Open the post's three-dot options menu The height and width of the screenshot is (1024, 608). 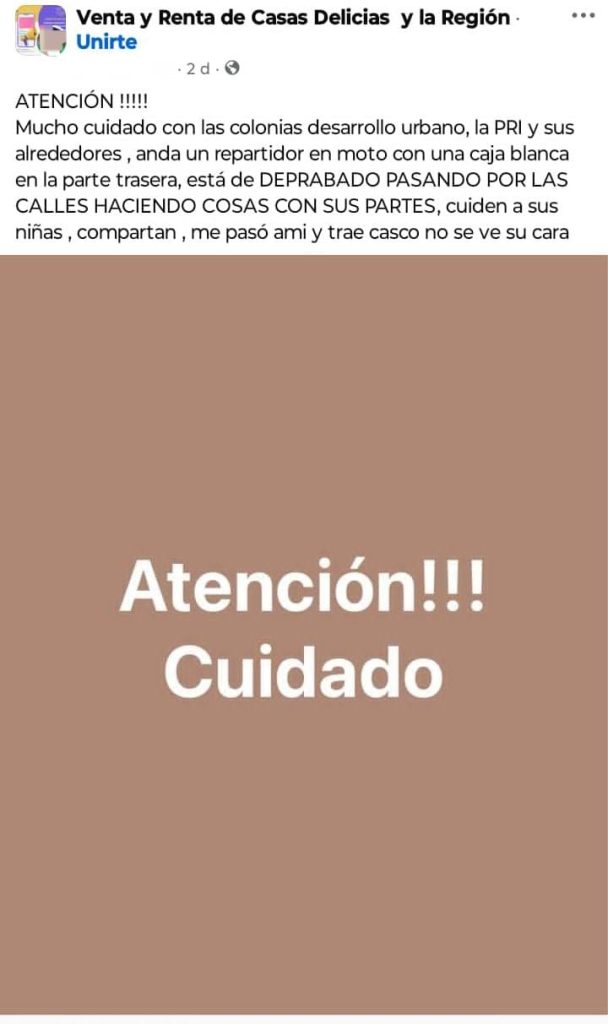(583, 16)
